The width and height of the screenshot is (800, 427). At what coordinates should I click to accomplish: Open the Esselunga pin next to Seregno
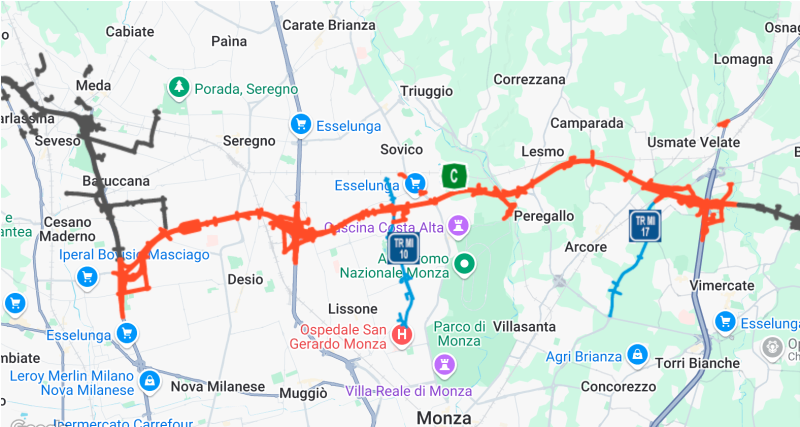coord(299,124)
